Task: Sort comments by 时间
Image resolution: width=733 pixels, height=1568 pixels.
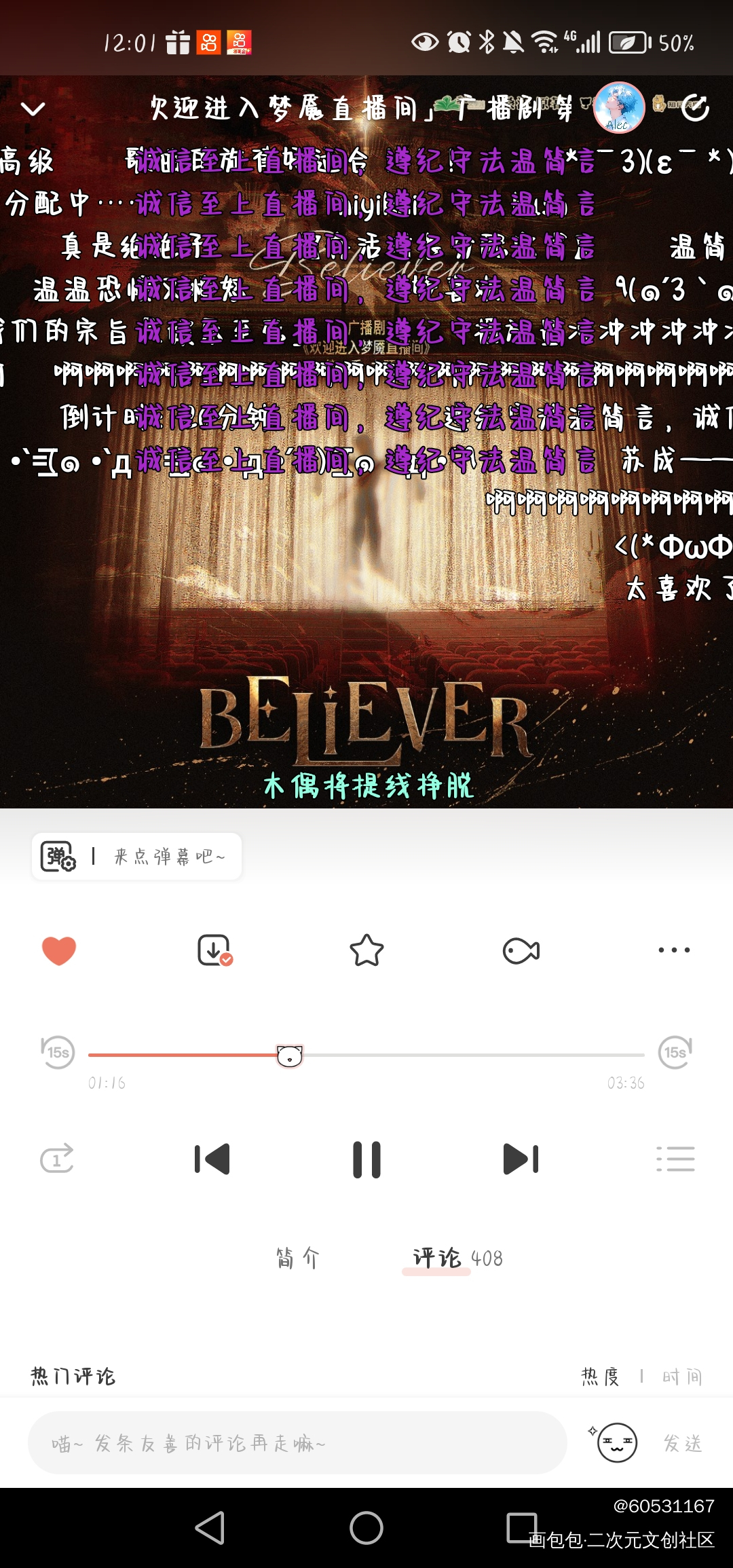Action: click(682, 1377)
